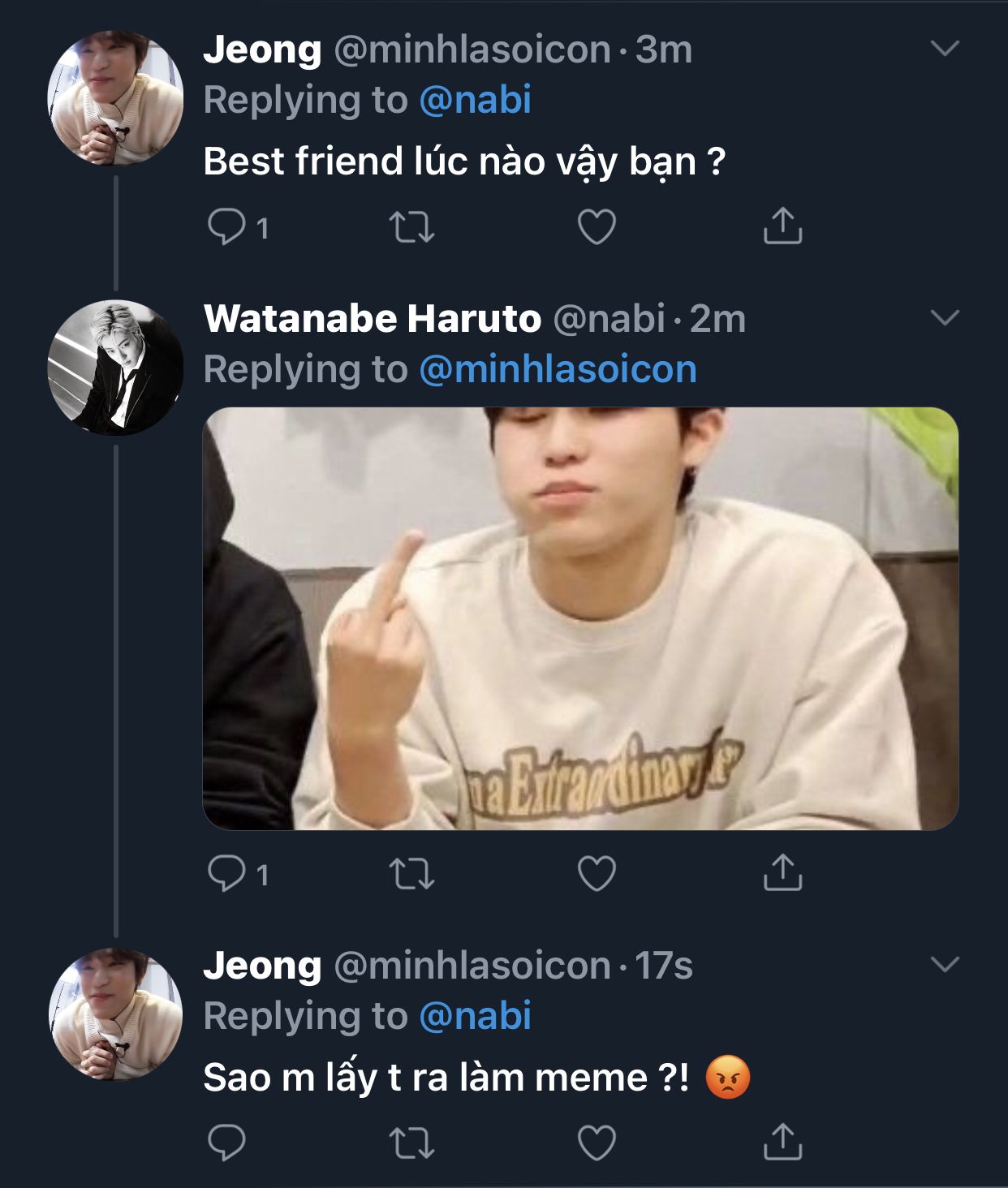The width and height of the screenshot is (1008, 1188).
Task: Share Jeong's "Best friend lúc nào" tweet
Action: (782, 226)
